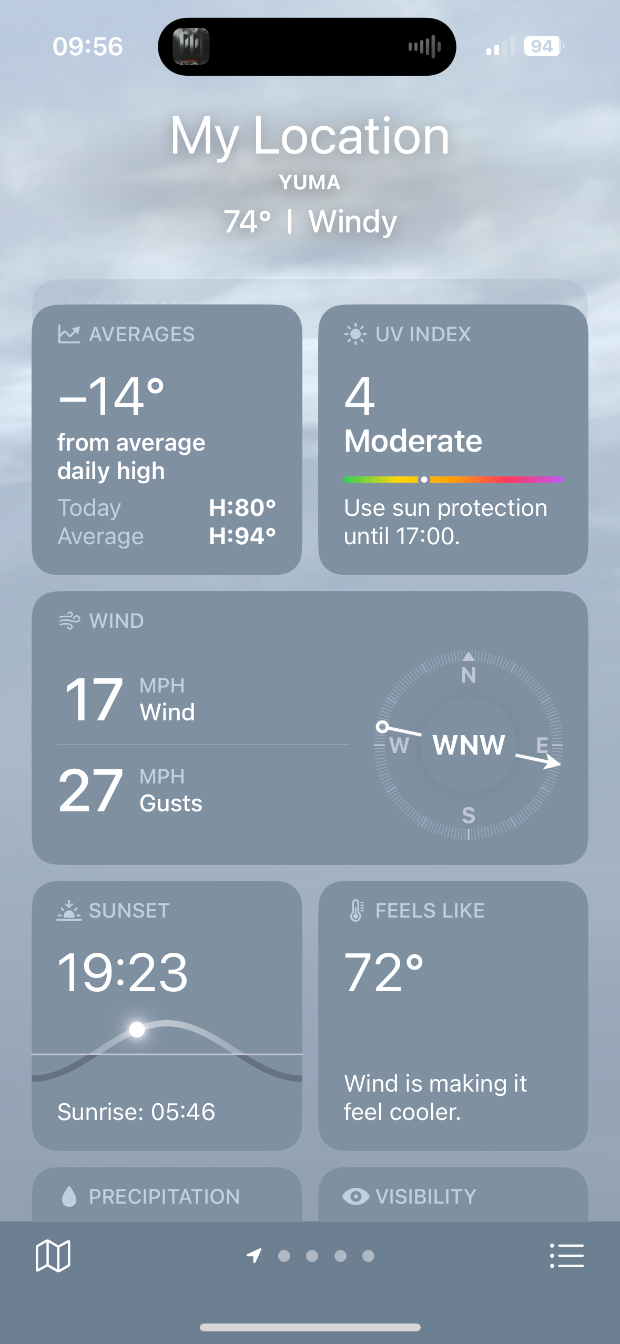Open the Visibility card
The height and width of the screenshot is (1344, 620).
(x=453, y=1196)
